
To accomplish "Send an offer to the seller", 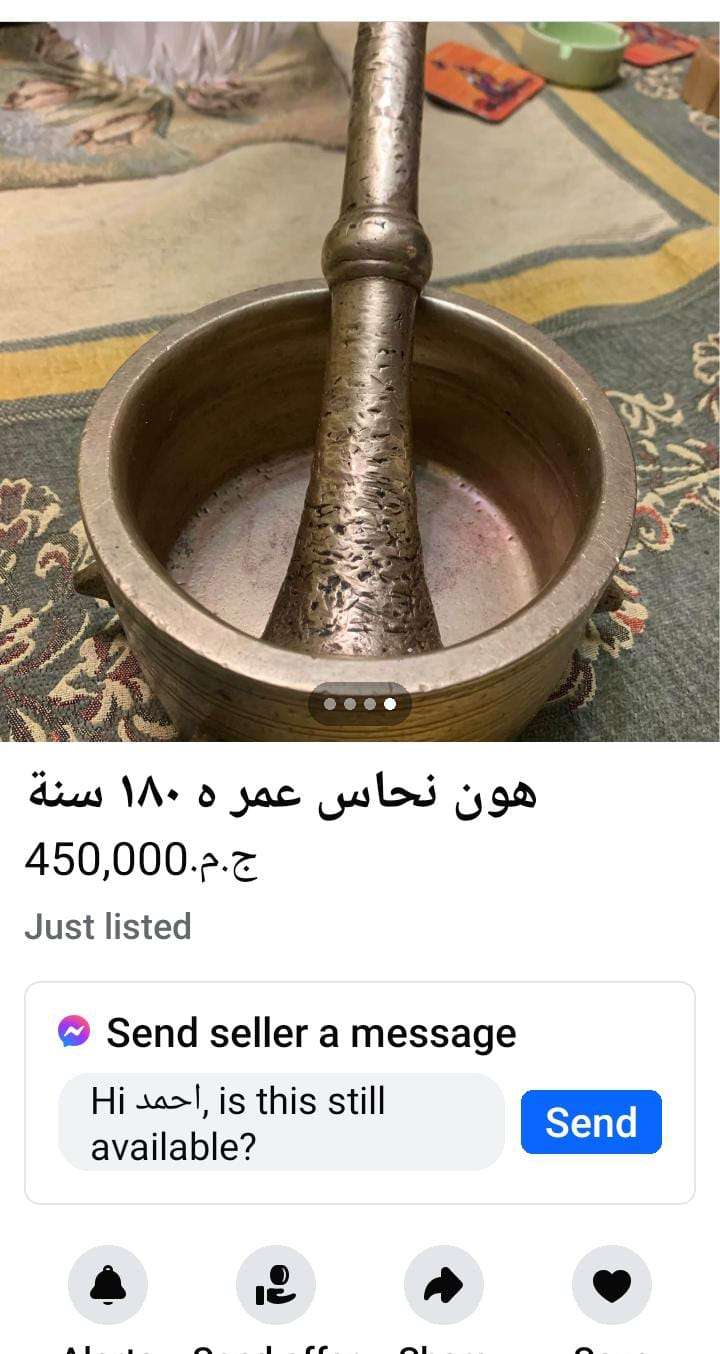I will tap(276, 1285).
